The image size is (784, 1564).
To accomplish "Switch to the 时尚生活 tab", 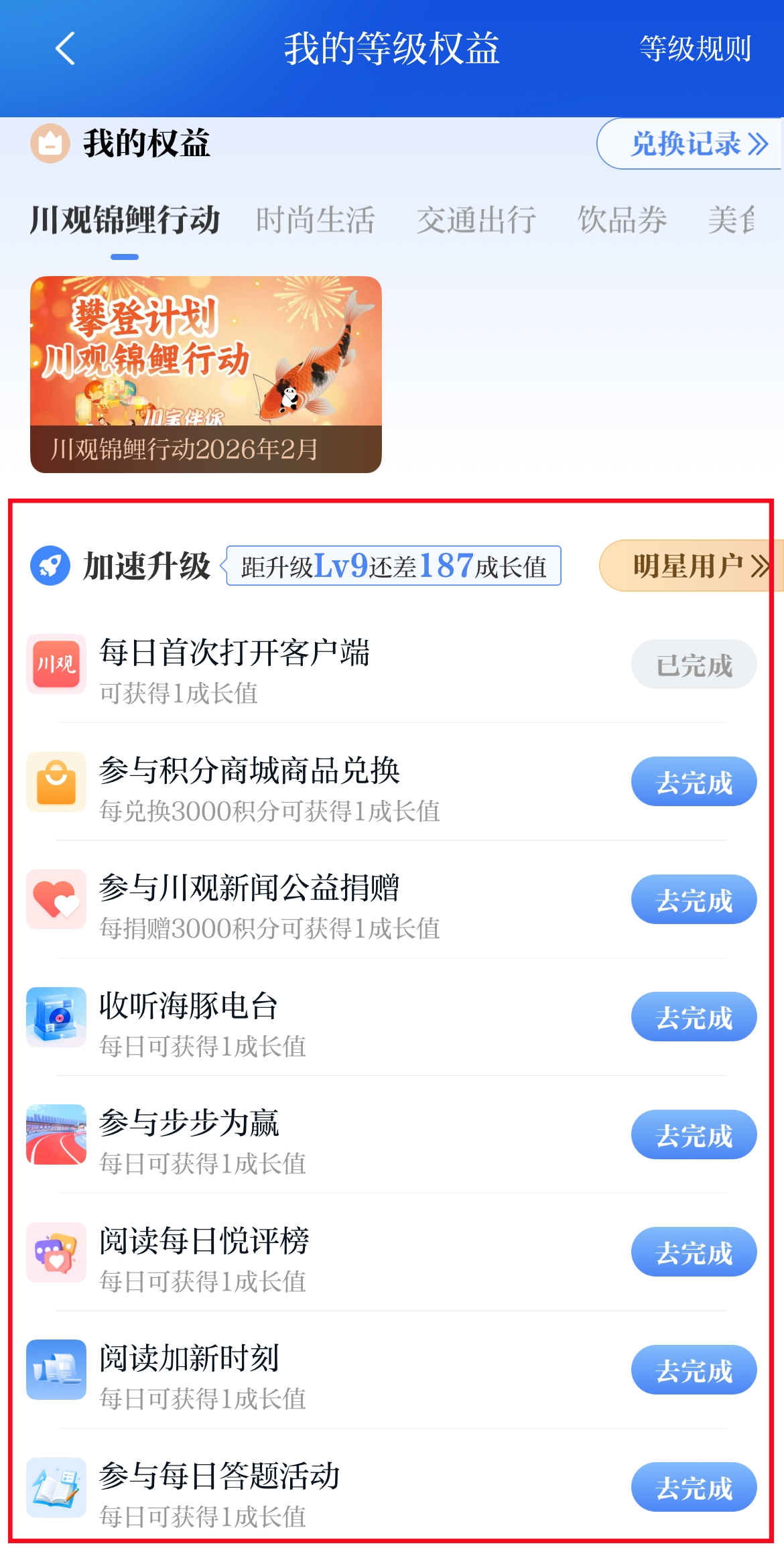I will (315, 220).
